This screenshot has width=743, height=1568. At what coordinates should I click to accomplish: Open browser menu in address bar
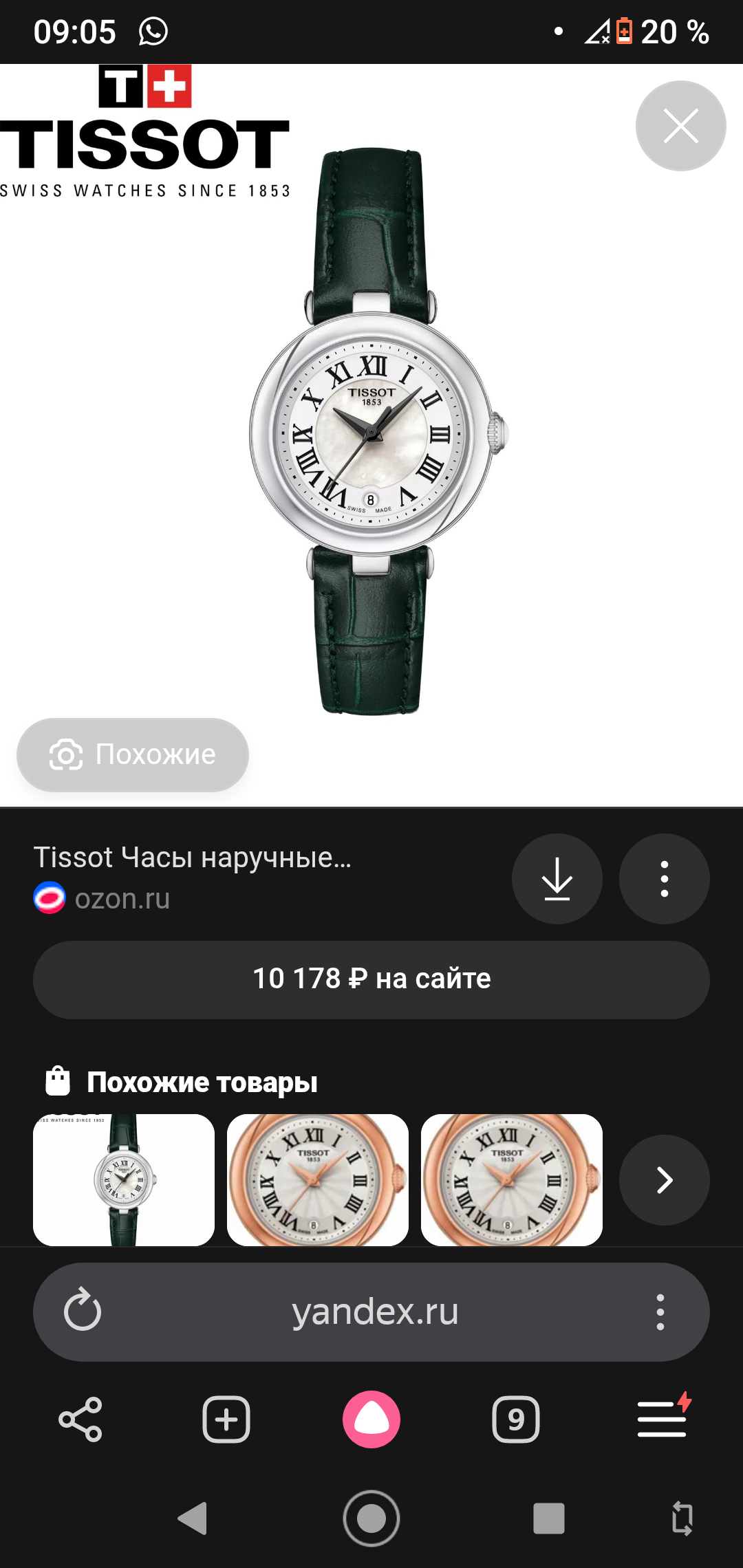click(x=660, y=1311)
